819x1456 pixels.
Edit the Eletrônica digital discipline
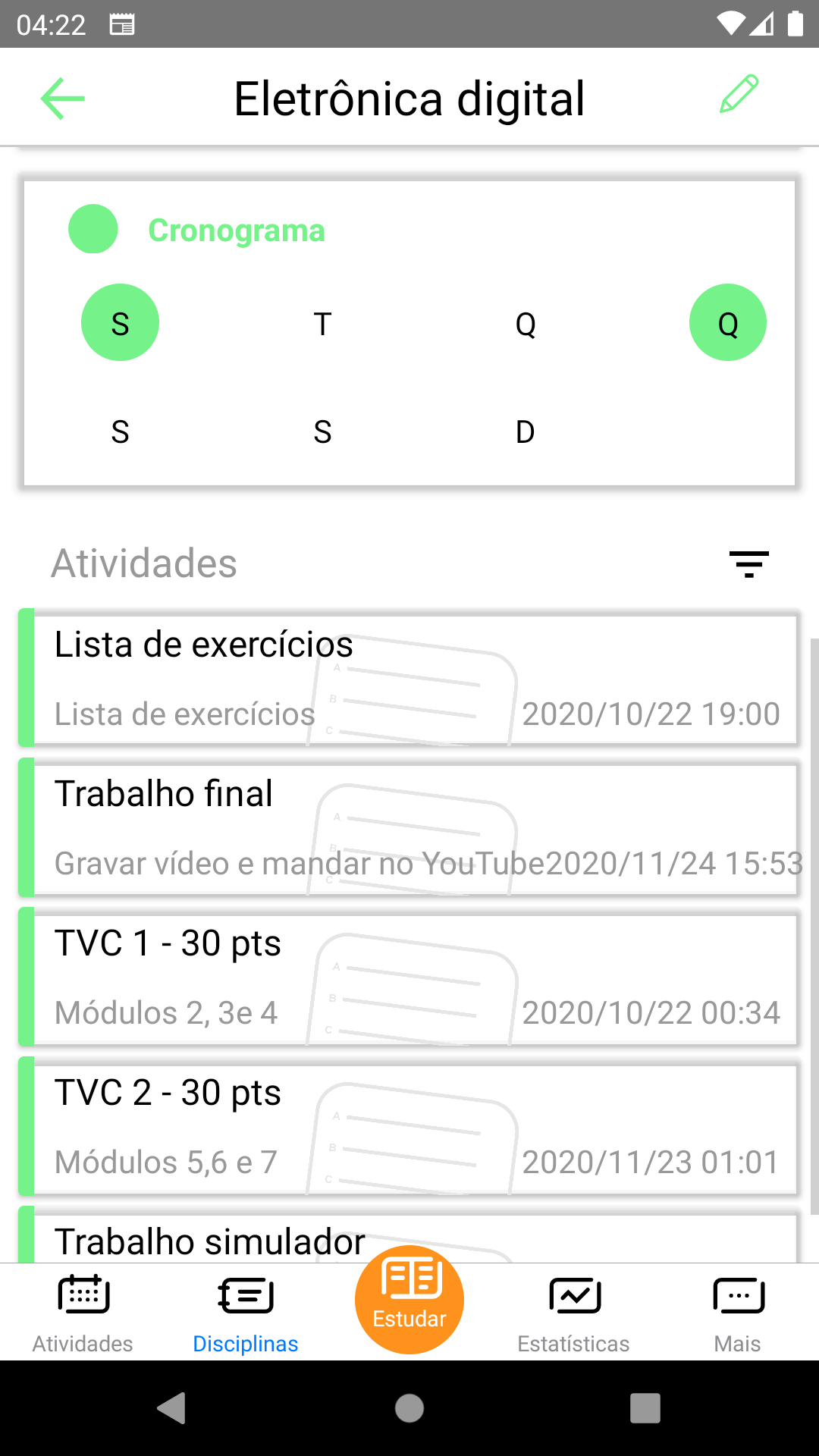pyautogui.click(x=739, y=95)
